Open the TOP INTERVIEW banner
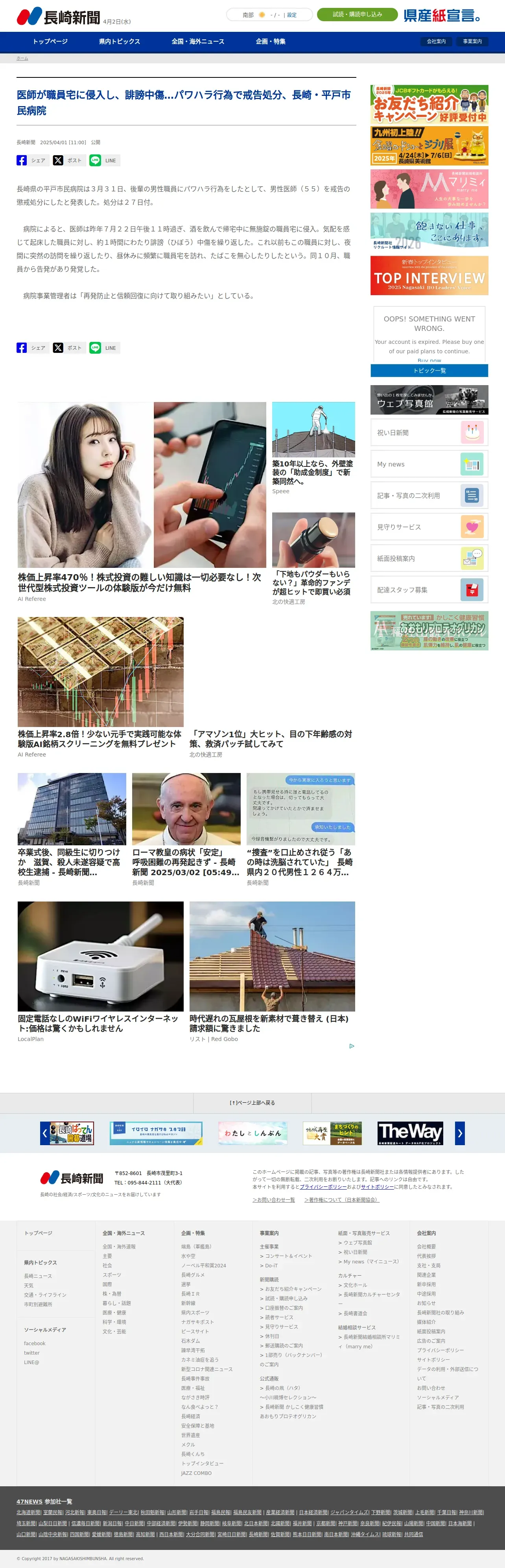The image size is (505, 1568). click(429, 275)
